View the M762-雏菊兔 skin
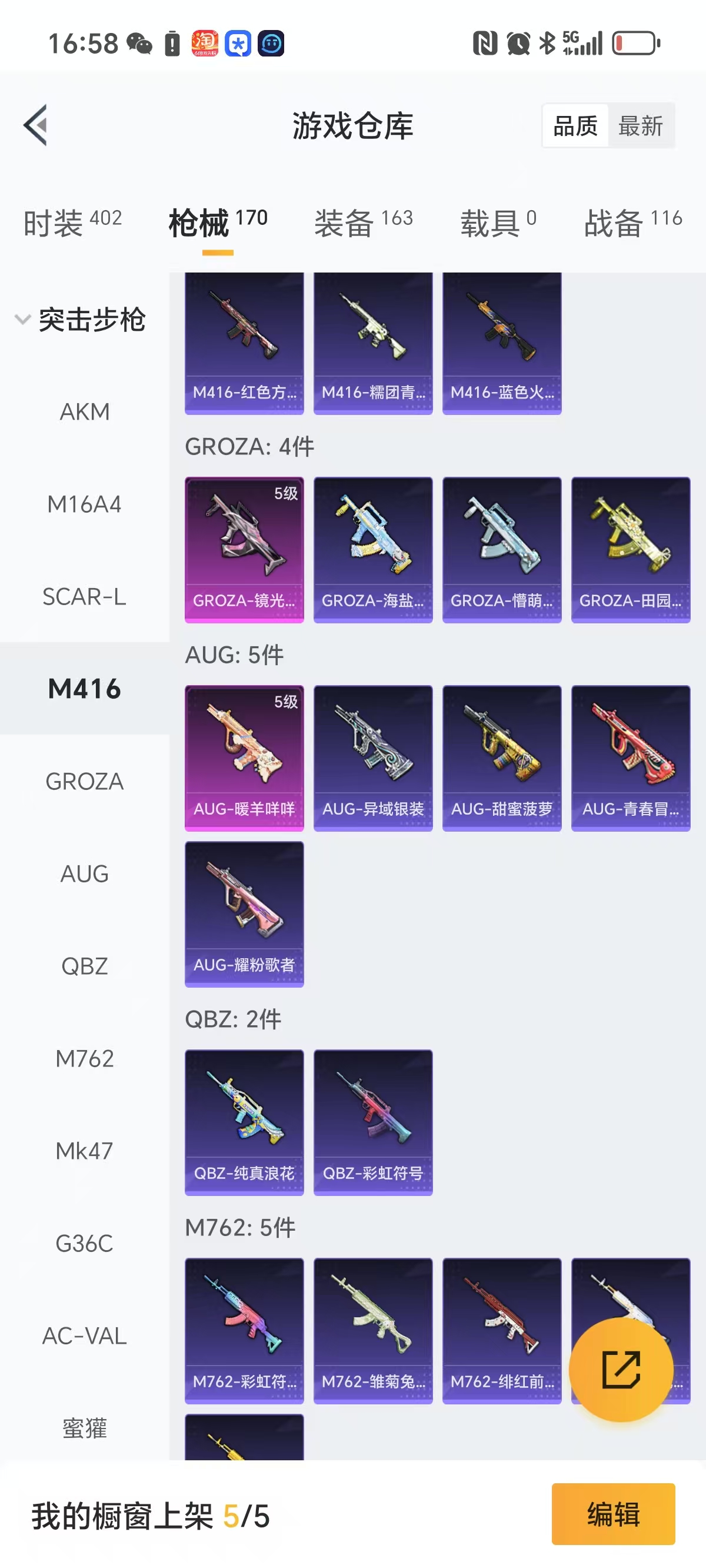 (372, 1330)
